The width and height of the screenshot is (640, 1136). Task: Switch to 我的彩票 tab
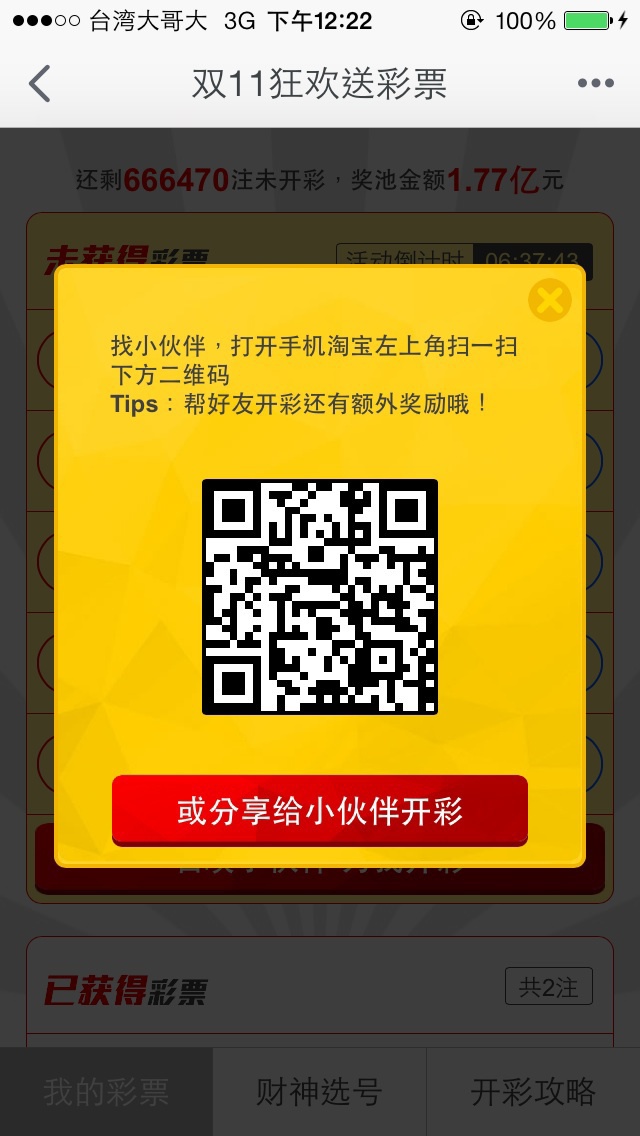106,1092
